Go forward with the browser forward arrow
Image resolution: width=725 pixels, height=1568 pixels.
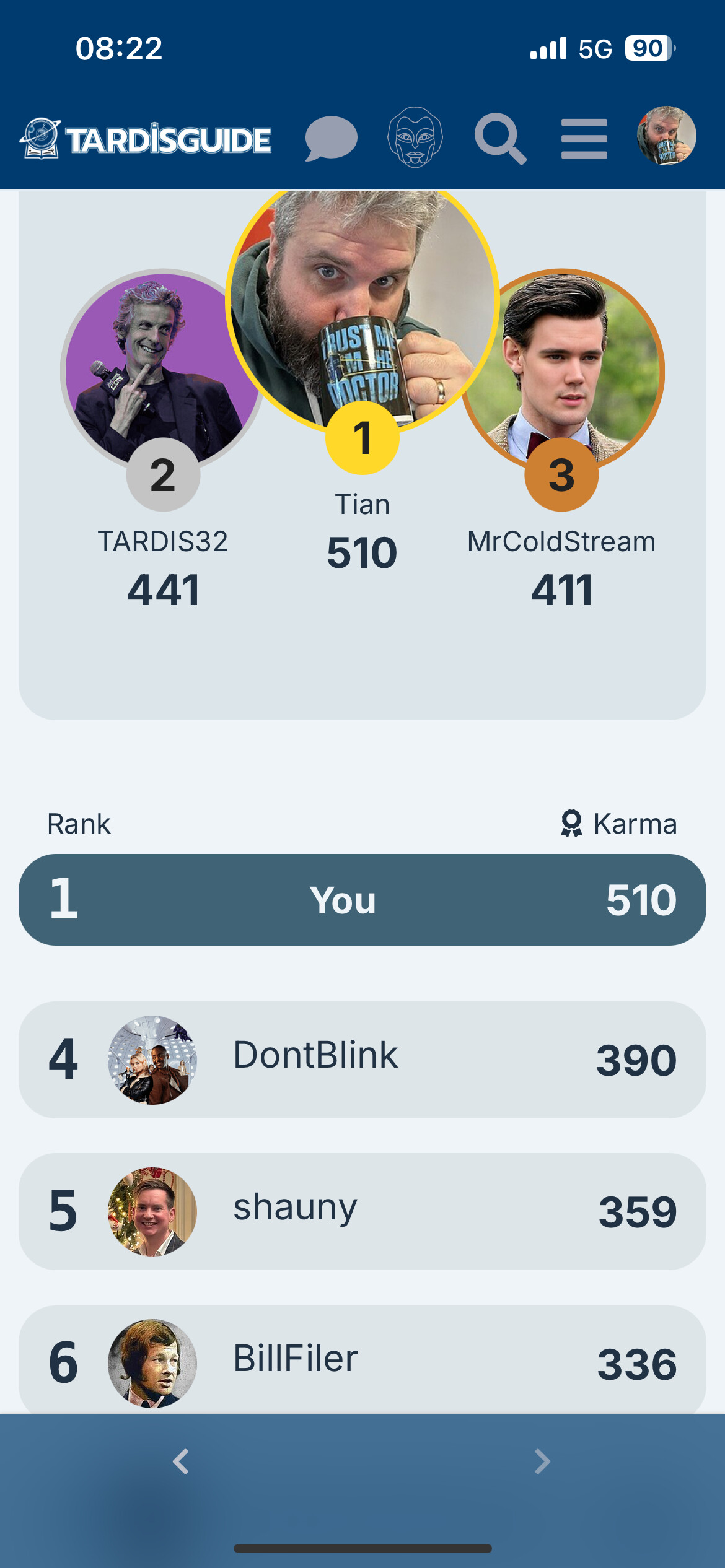click(x=542, y=1461)
